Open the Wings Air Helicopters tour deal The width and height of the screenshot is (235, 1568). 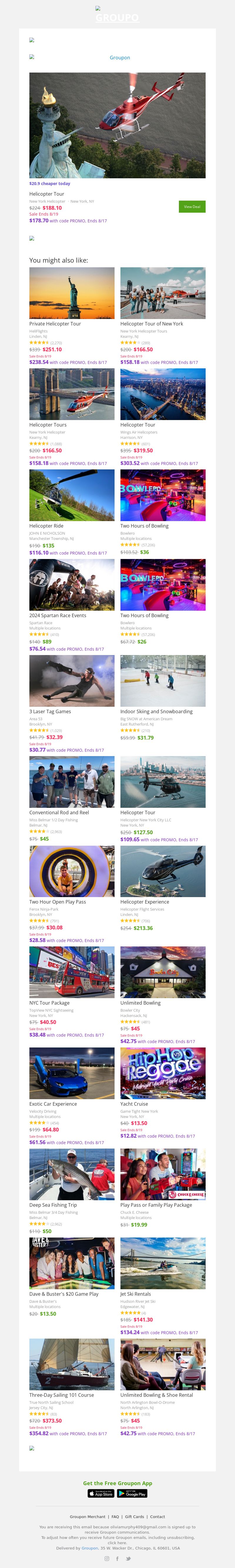(162, 394)
